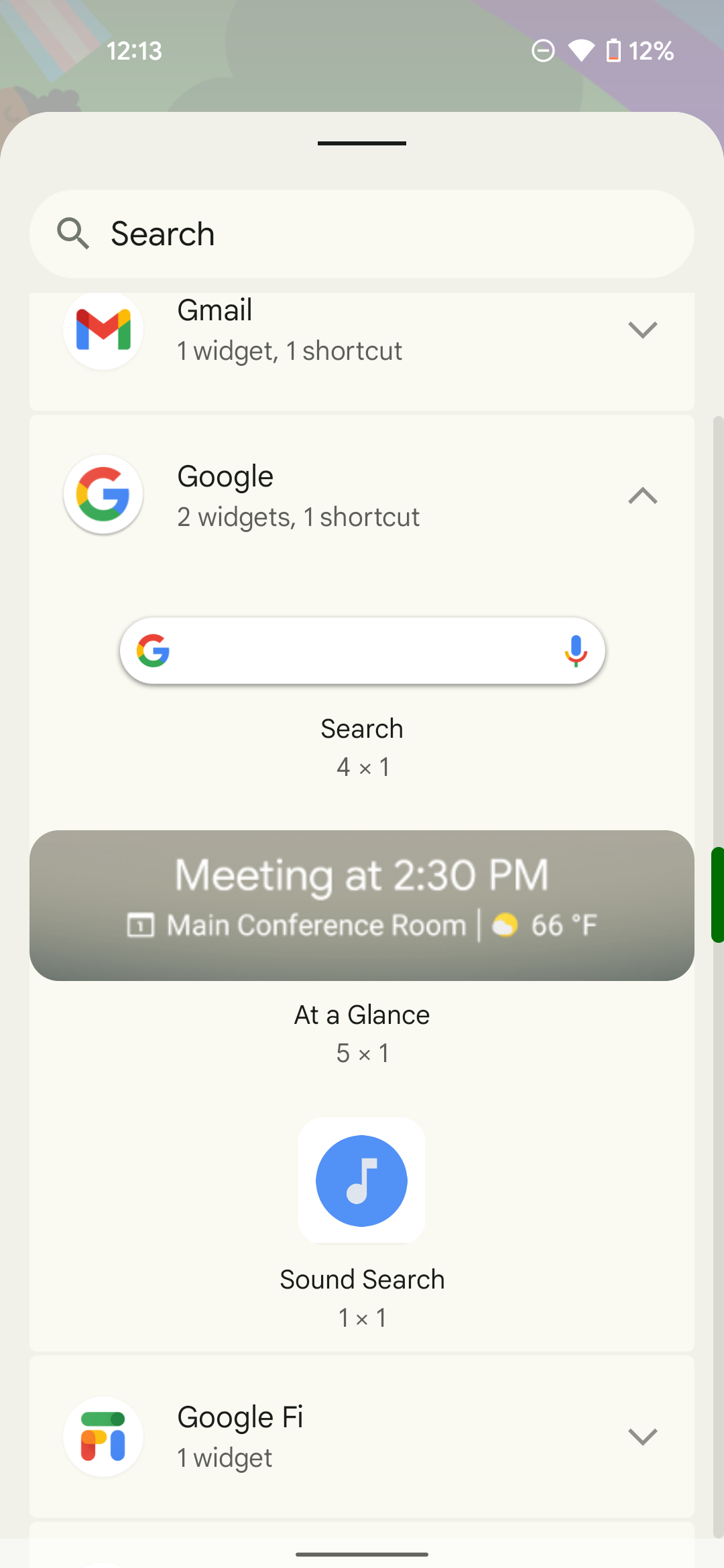The width and height of the screenshot is (724, 1568).
Task: Tap the magnifying glass icon in the search bar
Action: tap(74, 234)
